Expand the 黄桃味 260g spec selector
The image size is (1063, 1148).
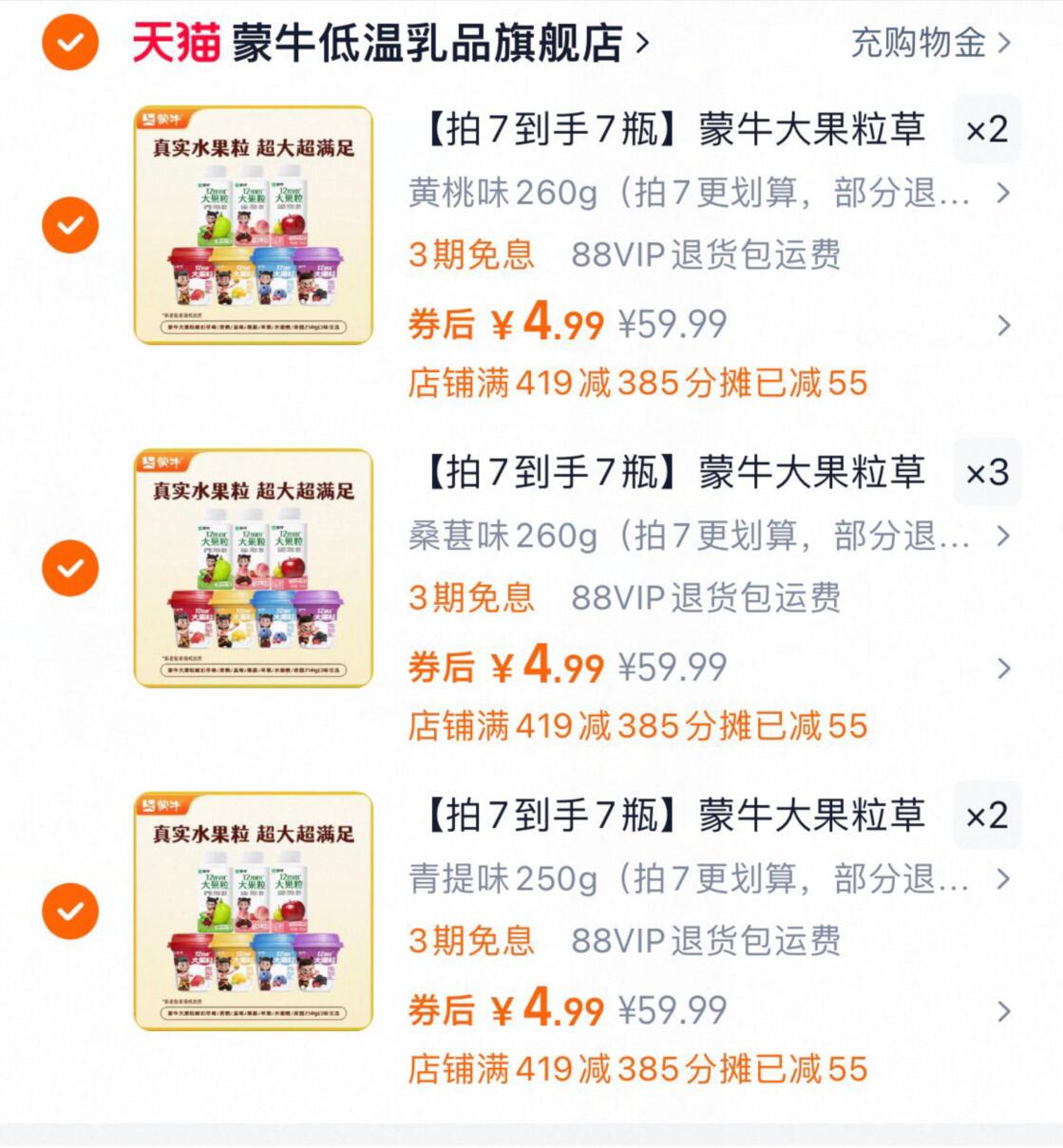click(1004, 194)
